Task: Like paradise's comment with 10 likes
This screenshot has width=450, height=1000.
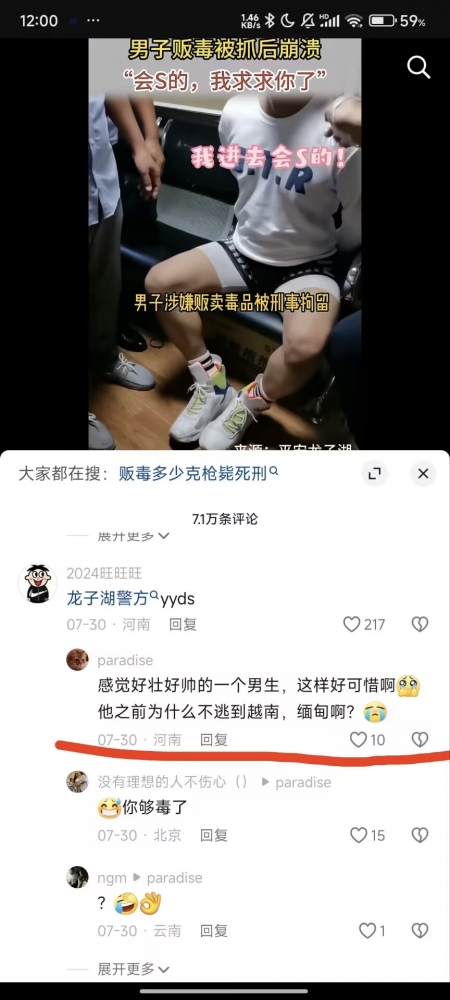Action: [x=368, y=739]
